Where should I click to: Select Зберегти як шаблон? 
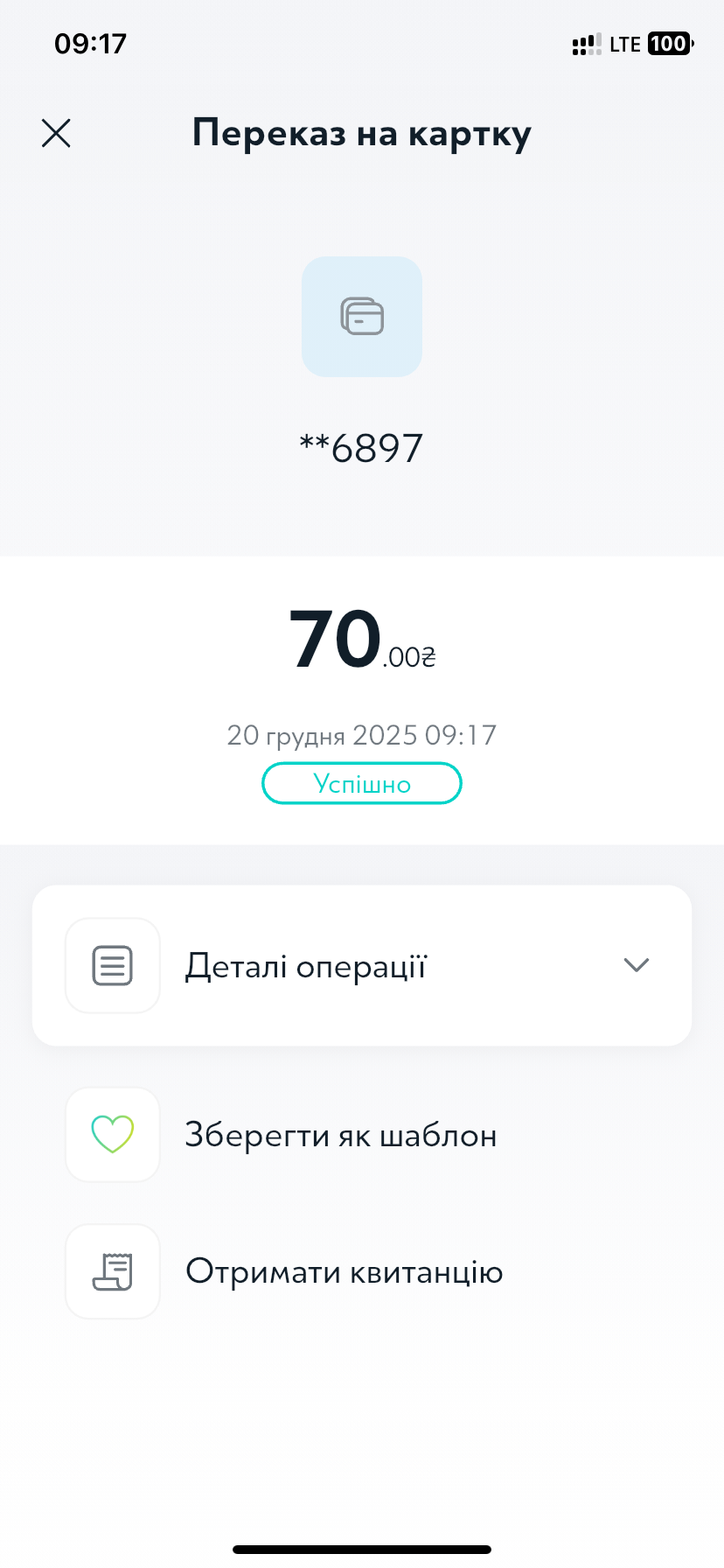tap(340, 1135)
